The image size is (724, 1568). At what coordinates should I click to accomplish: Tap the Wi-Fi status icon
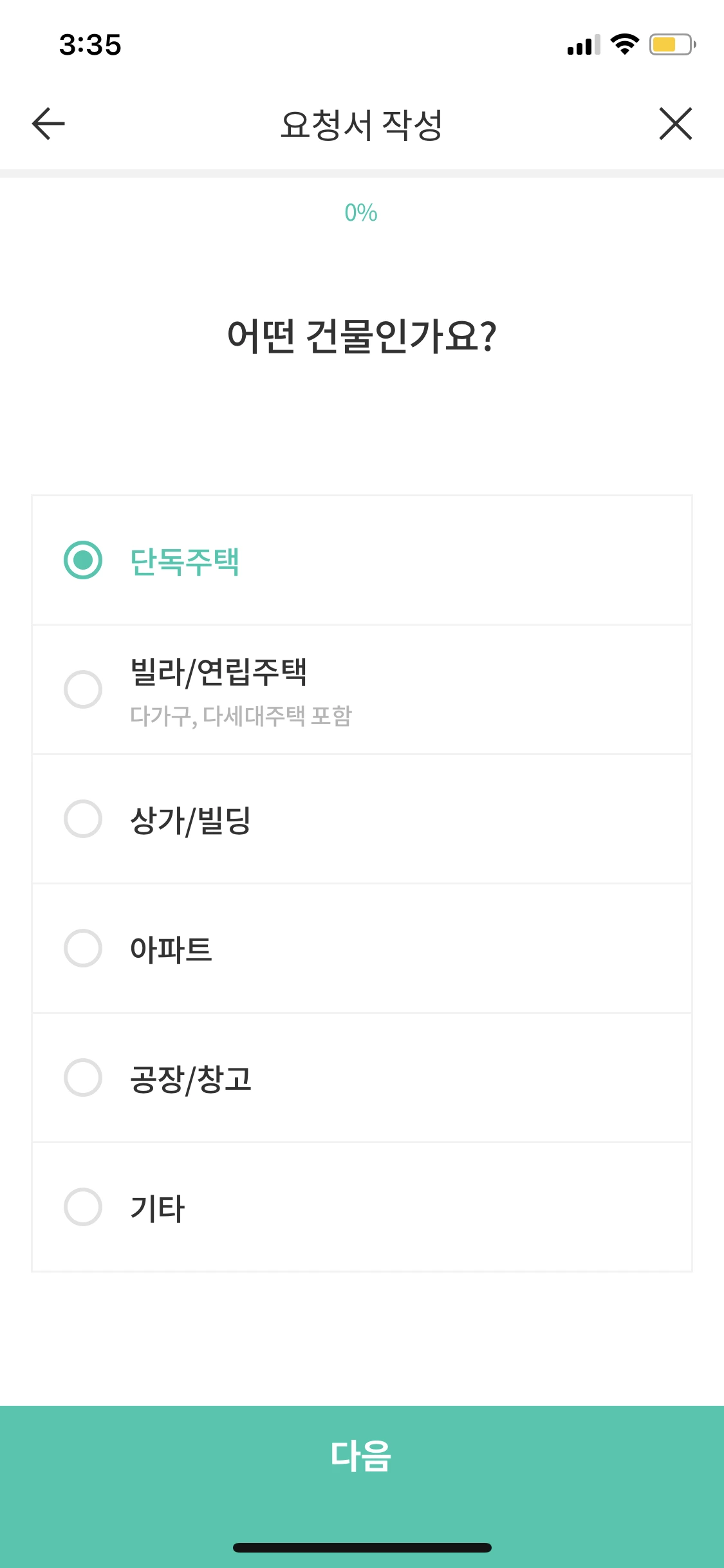[x=622, y=45]
